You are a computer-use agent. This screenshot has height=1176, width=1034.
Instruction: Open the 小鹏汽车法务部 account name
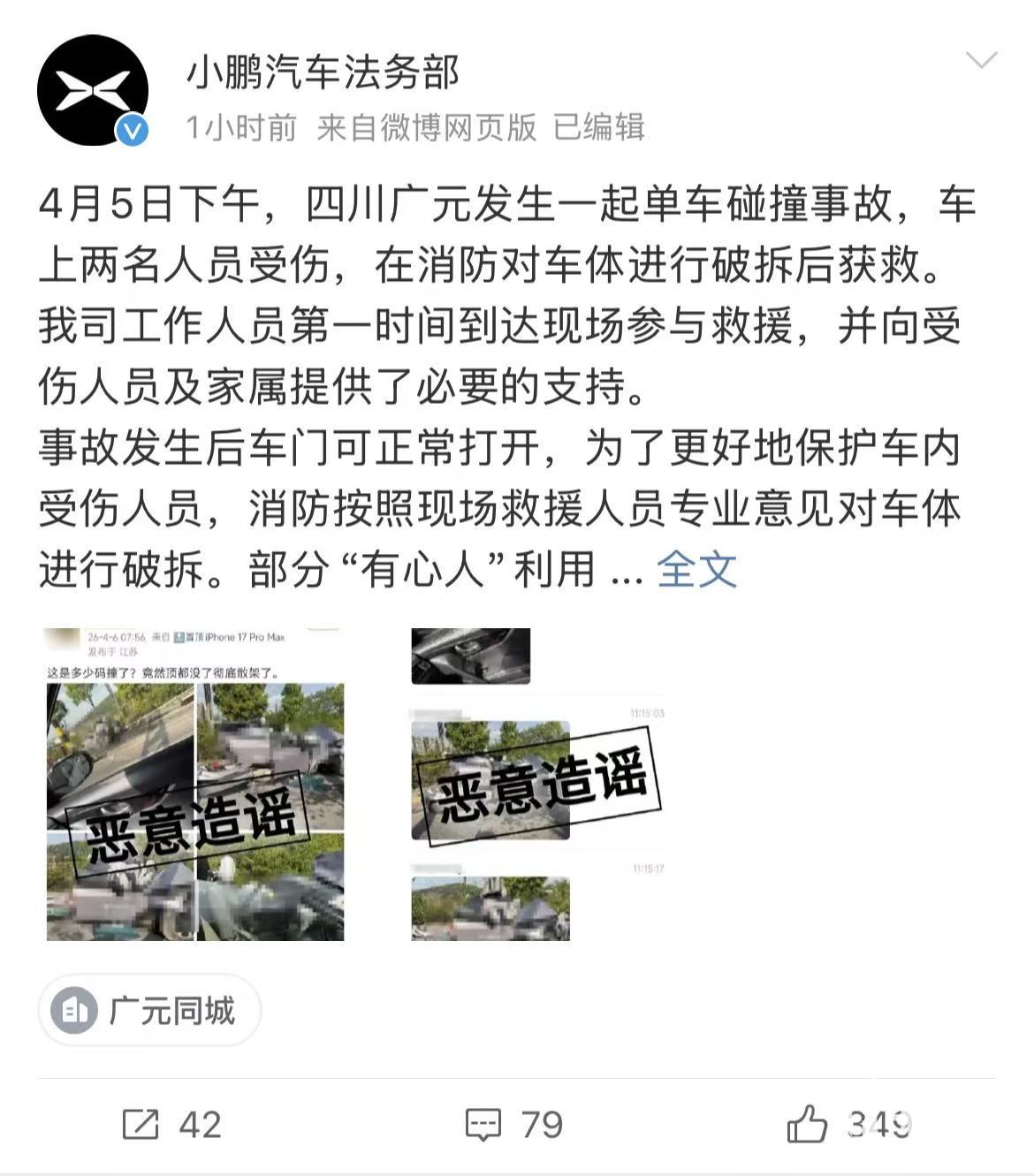tap(323, 72)
